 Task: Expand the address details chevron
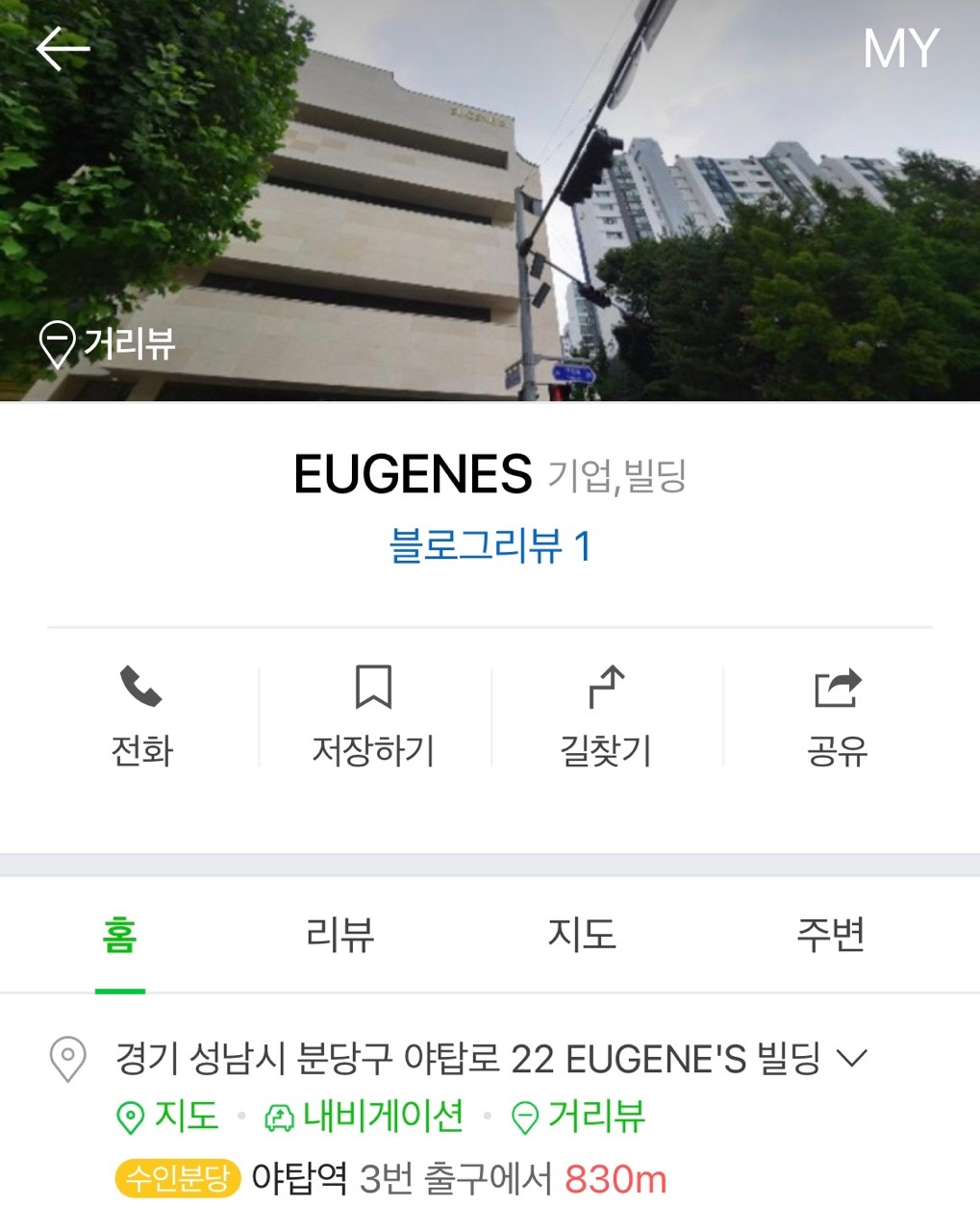click(x=852, y=1059)
